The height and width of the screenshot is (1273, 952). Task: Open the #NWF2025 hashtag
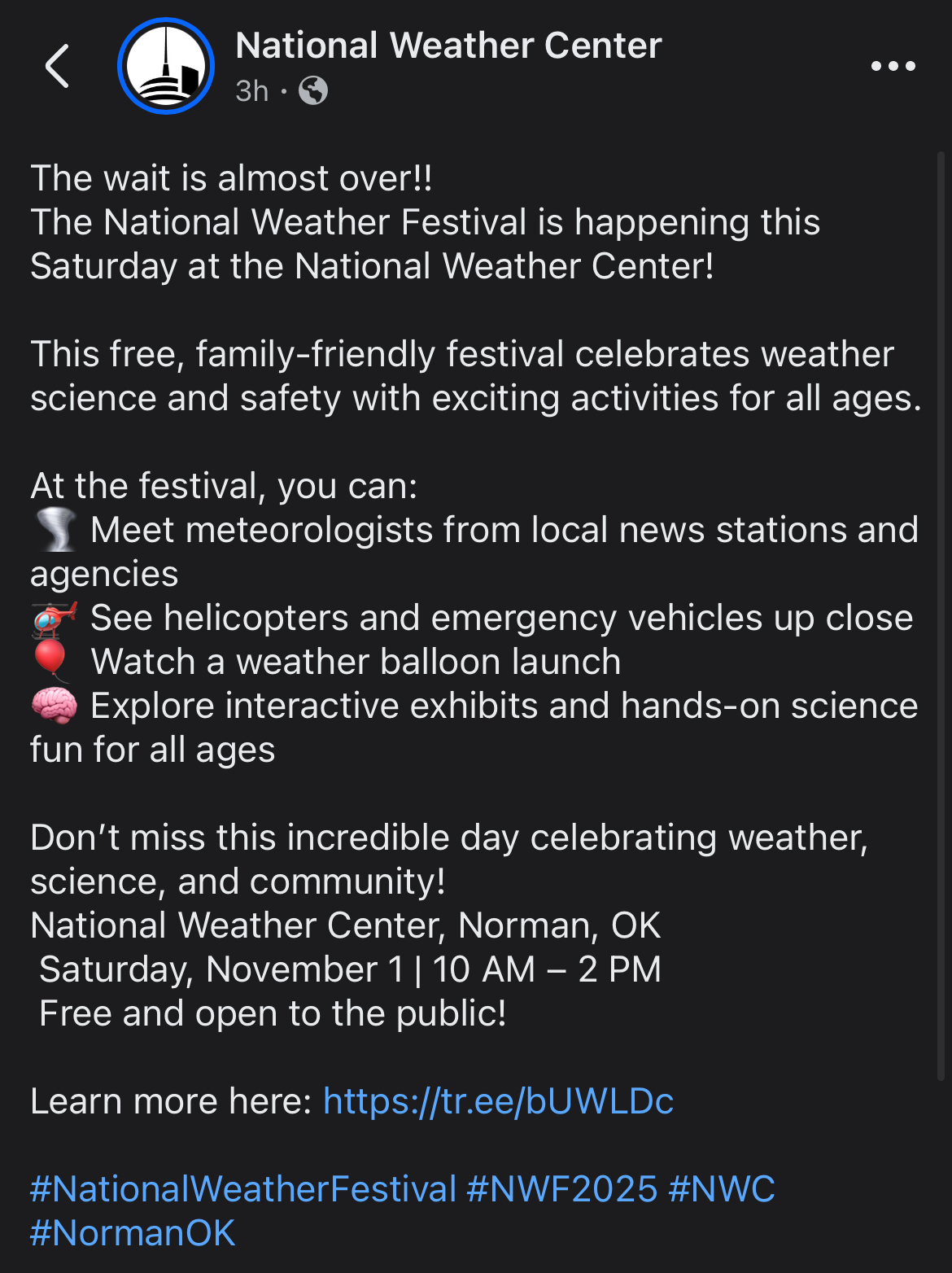pos(562,1189)
